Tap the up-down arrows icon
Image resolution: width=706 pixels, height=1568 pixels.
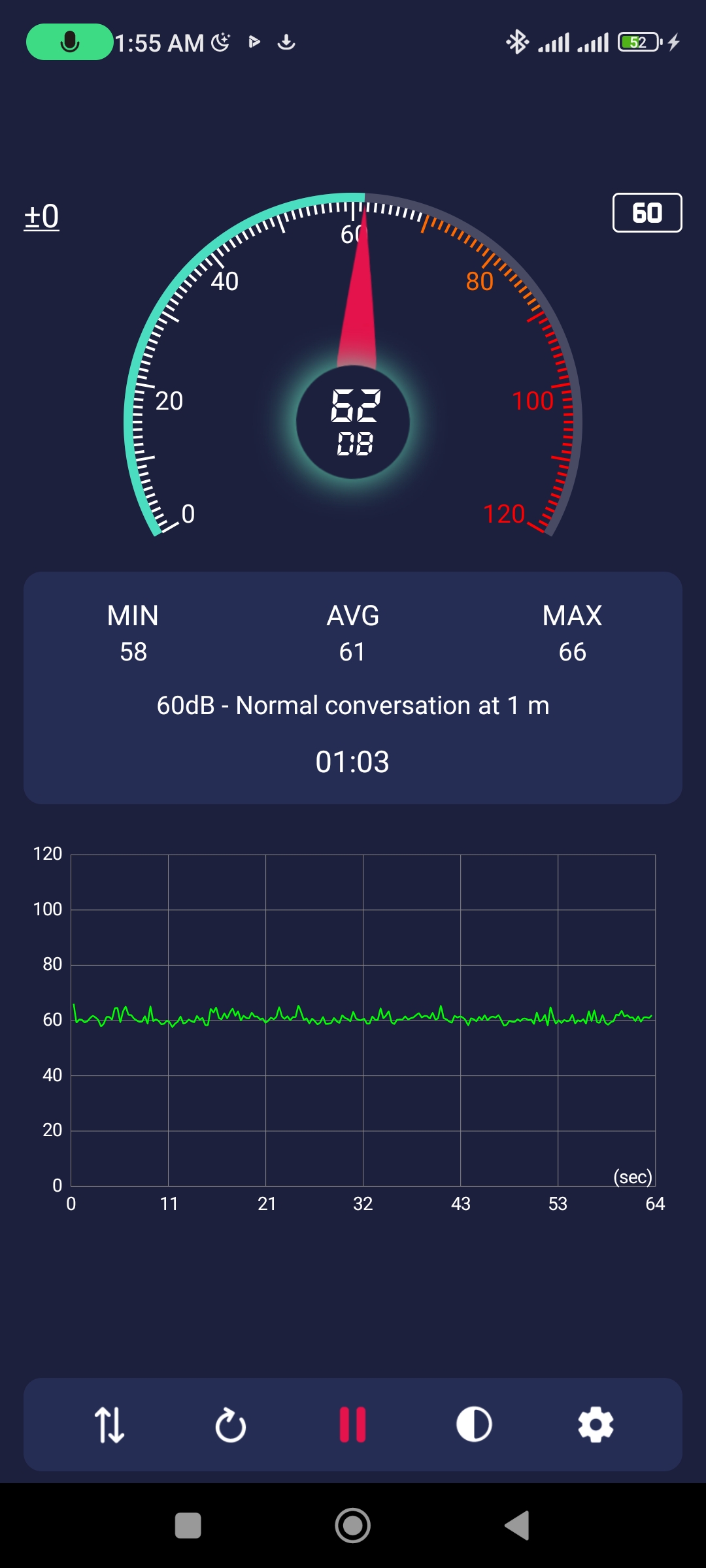click(109, 1425)
